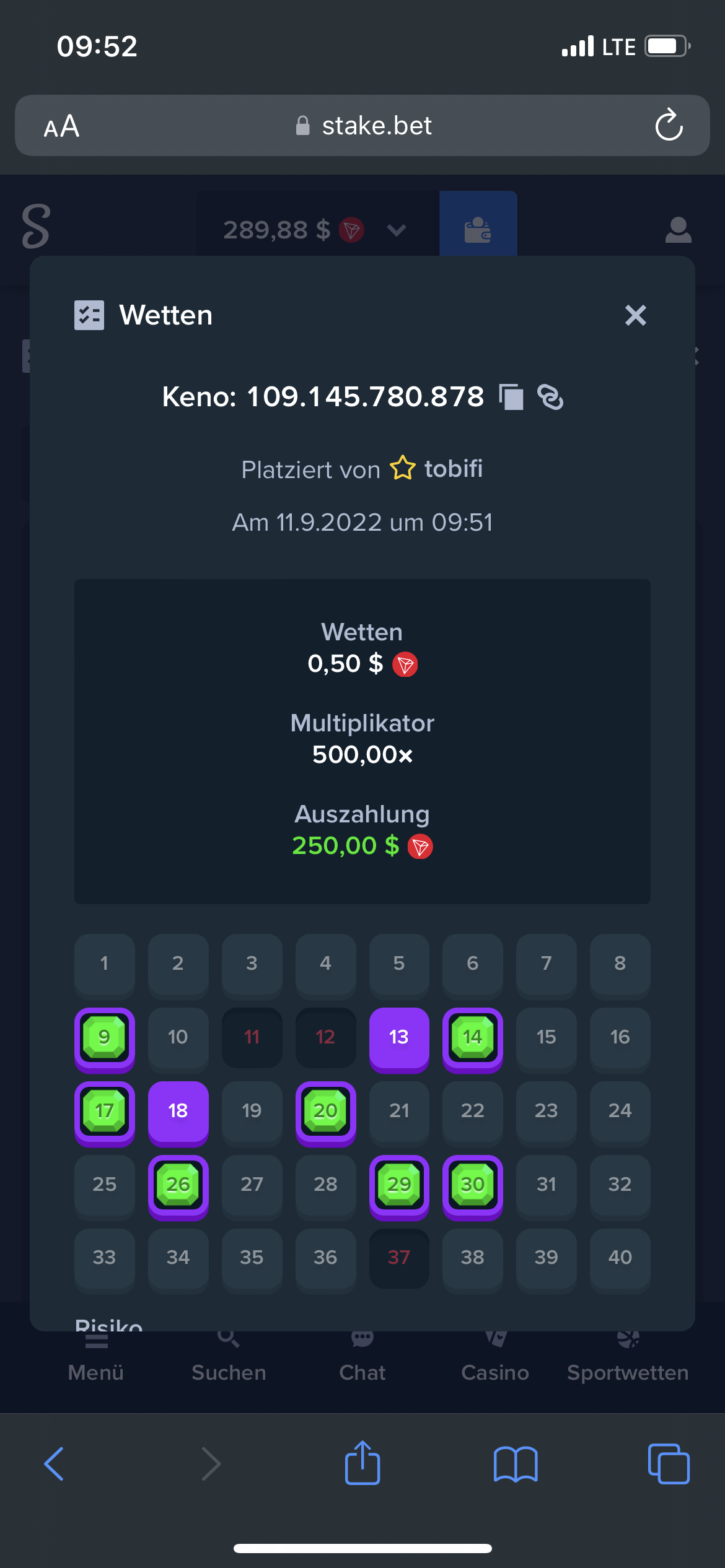Reload the stake.bet page

[x=669, y=125]
